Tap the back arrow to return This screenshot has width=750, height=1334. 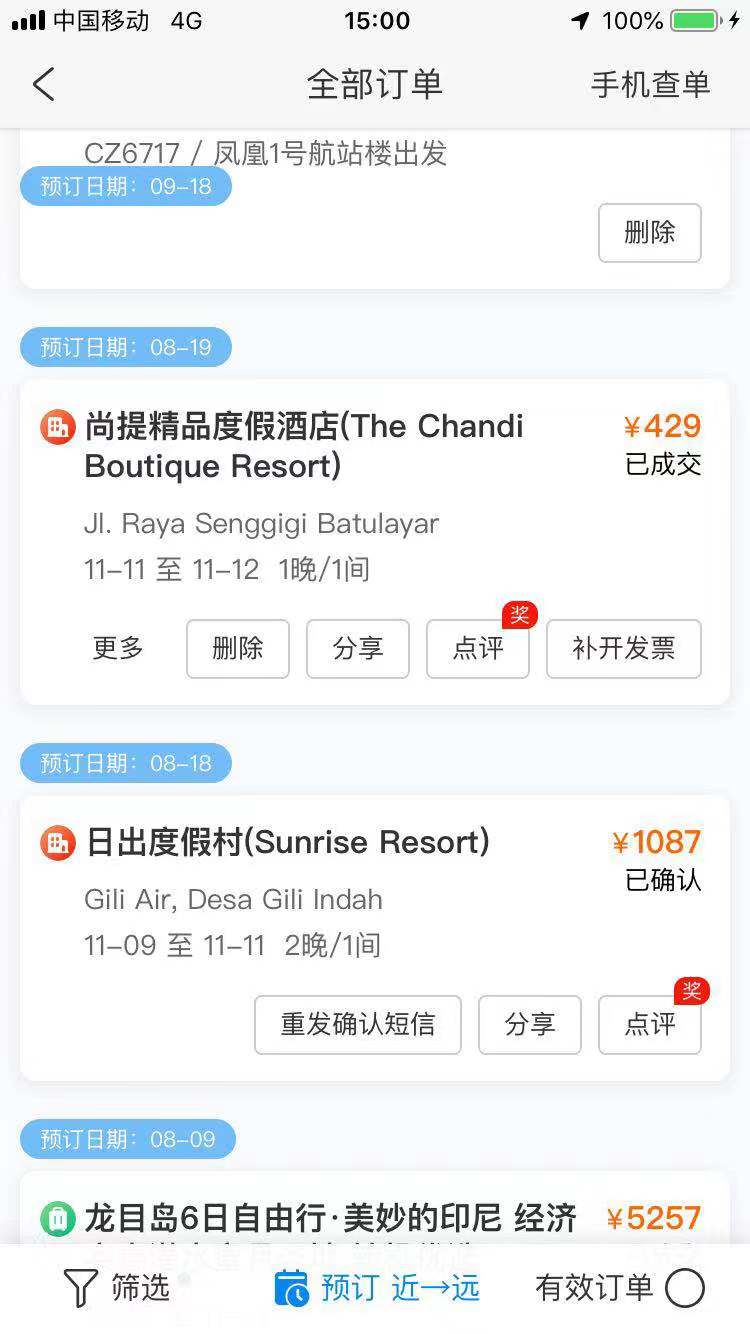pyautogui.click(x=42, y=84)
